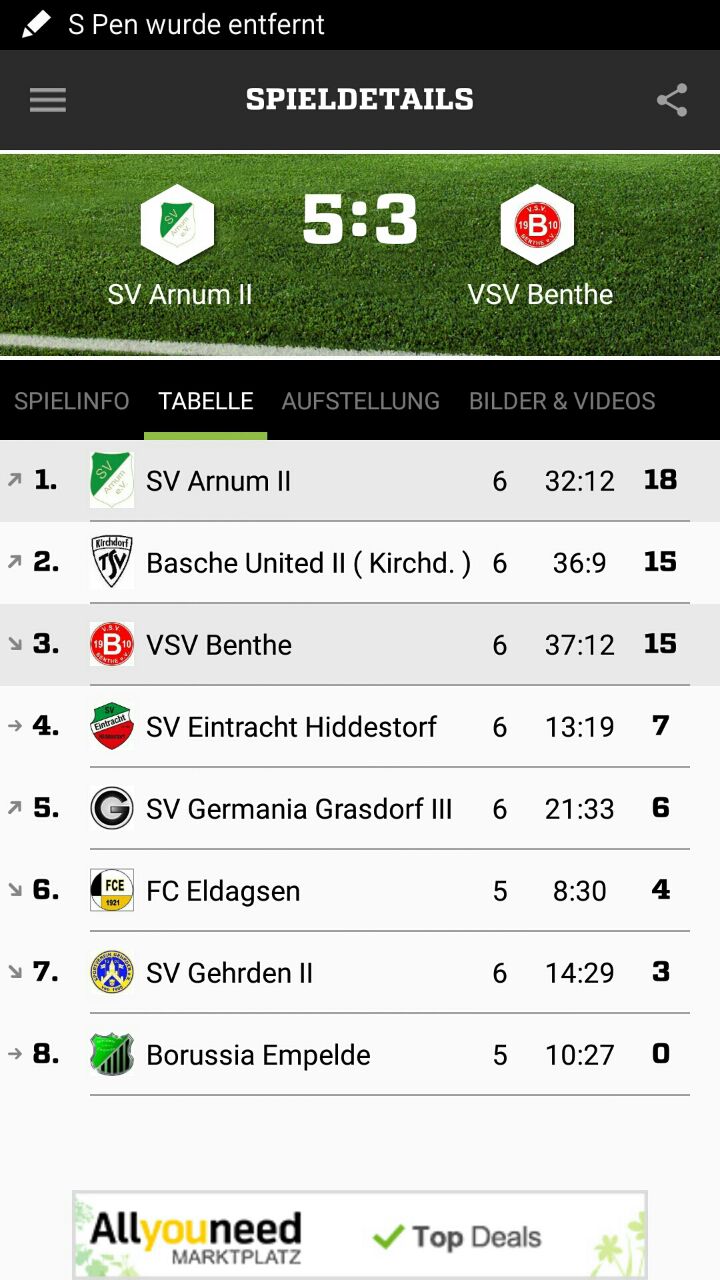Open SV Gehrden II table row
Viewport: 720px width, 1280px height.
[x=360, y=972]
